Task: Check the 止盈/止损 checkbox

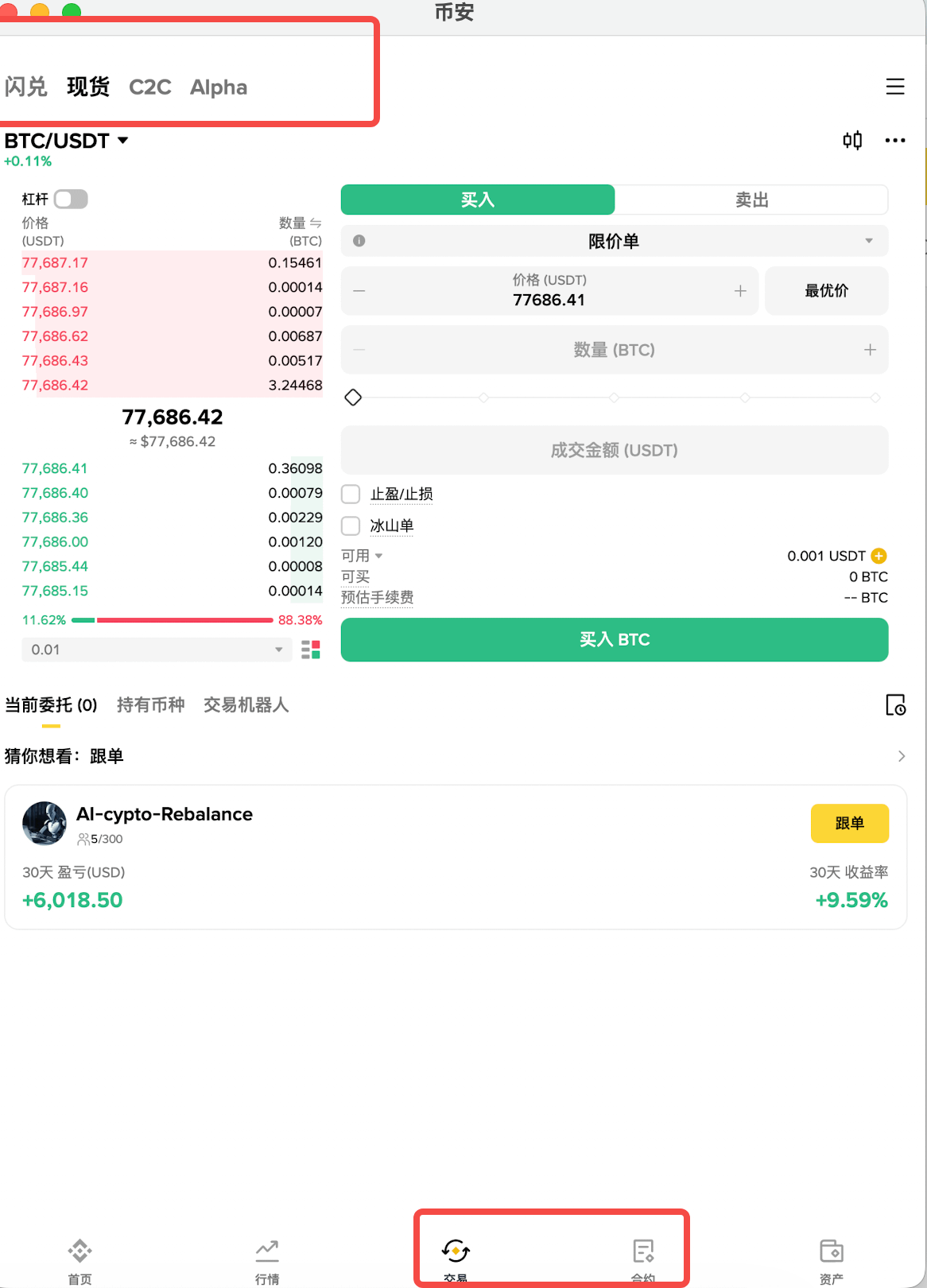Action: click(x=350, y=494)
